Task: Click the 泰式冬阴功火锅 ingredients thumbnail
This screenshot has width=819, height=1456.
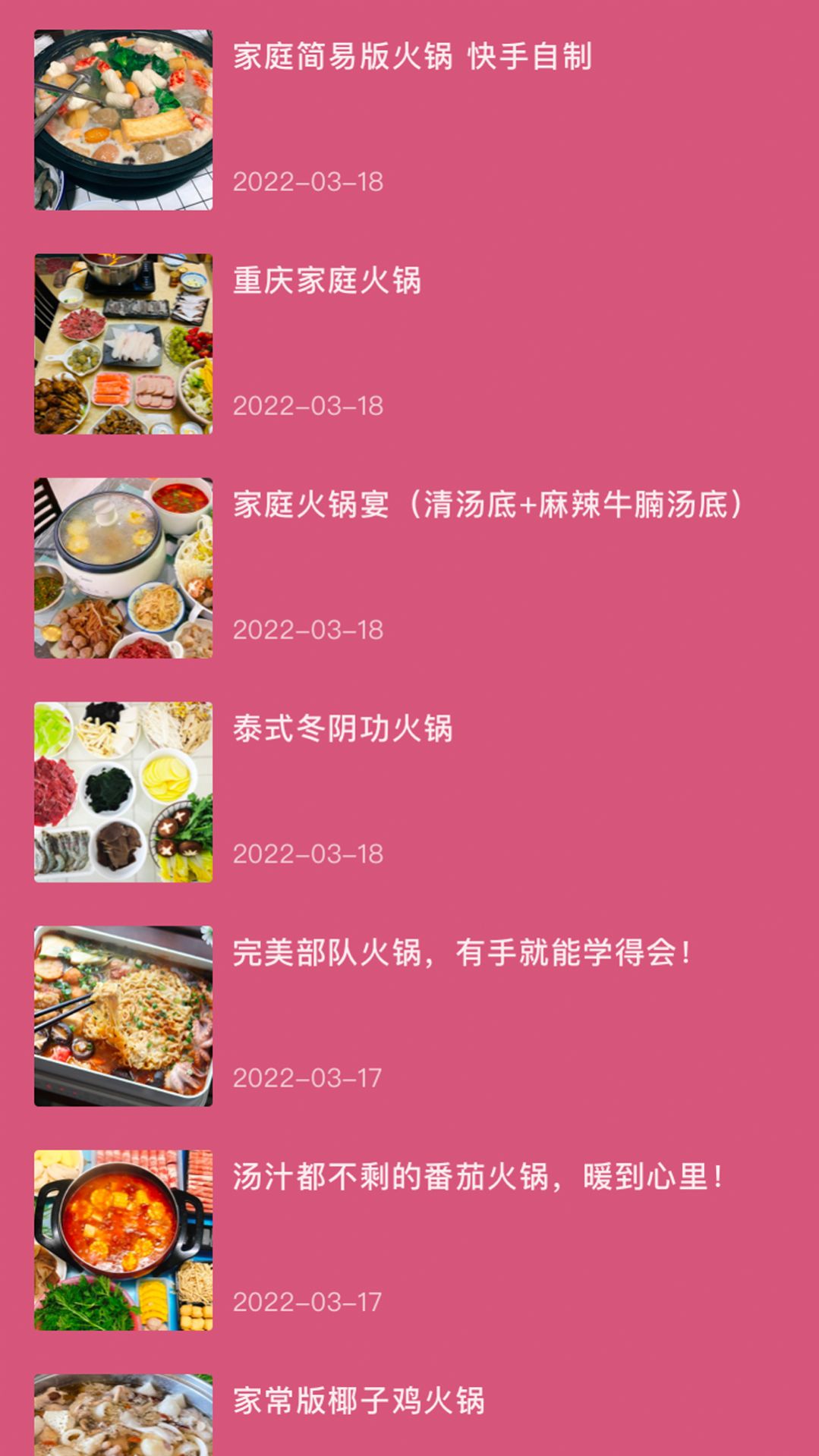Action: (124, 789)
